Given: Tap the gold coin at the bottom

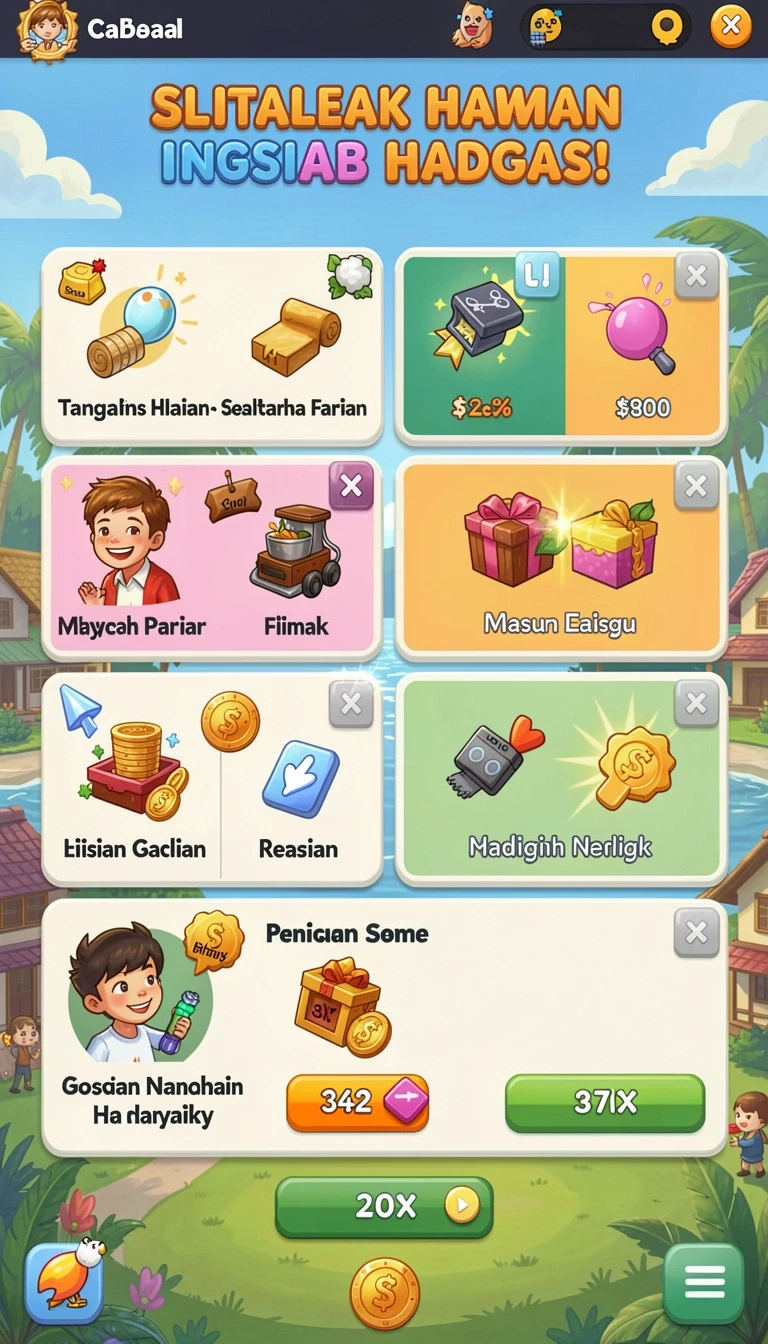Looking at the screenshot, I should [x=384, y=1293].
